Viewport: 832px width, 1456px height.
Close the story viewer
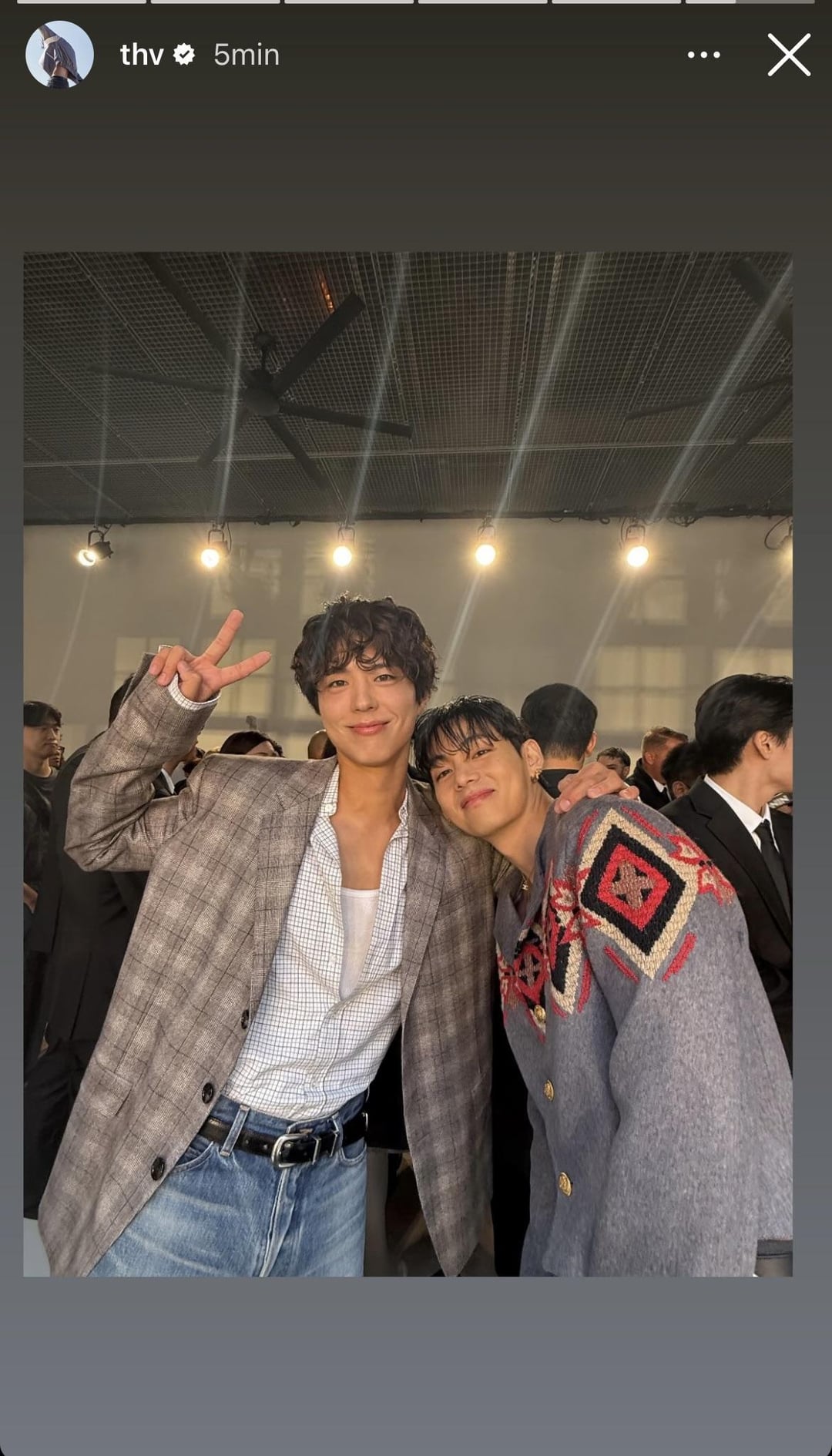[x=789, y=55]
